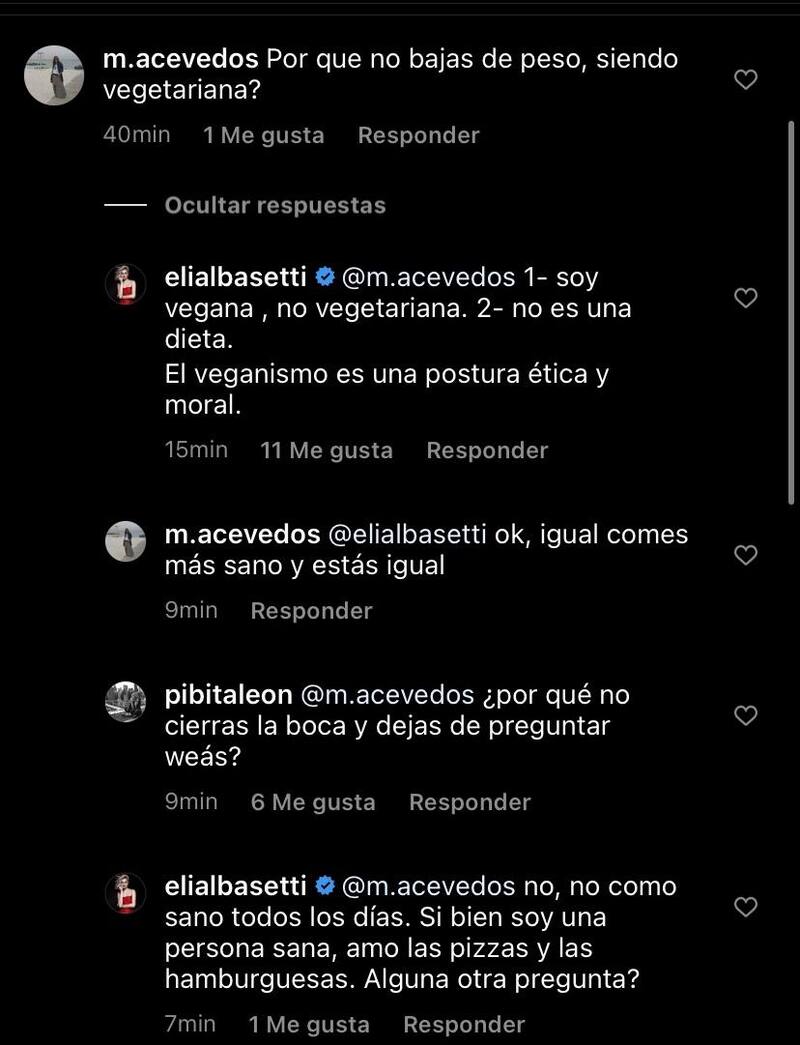
Task: Like pibitaleon's comment
Action: click(x=746, y=715)
